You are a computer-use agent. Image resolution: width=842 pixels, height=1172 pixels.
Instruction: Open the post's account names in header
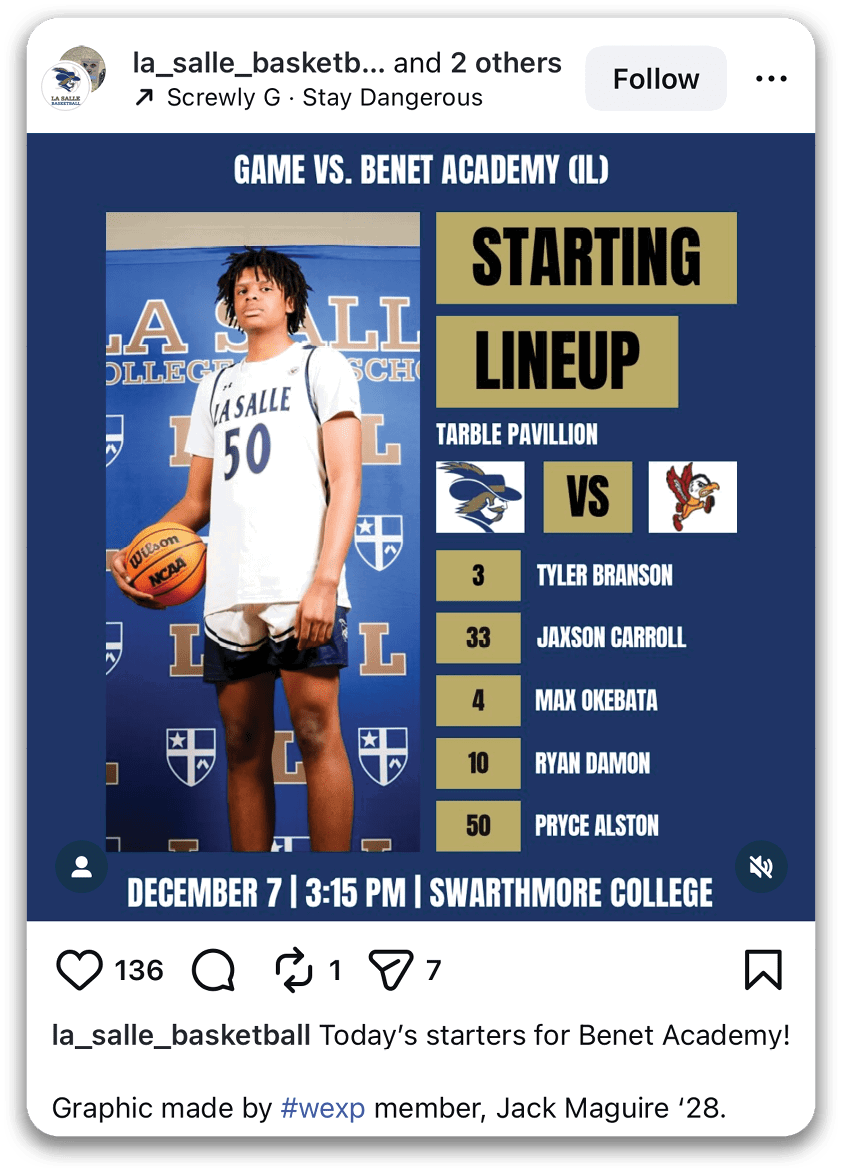click(x=347, y=63)
